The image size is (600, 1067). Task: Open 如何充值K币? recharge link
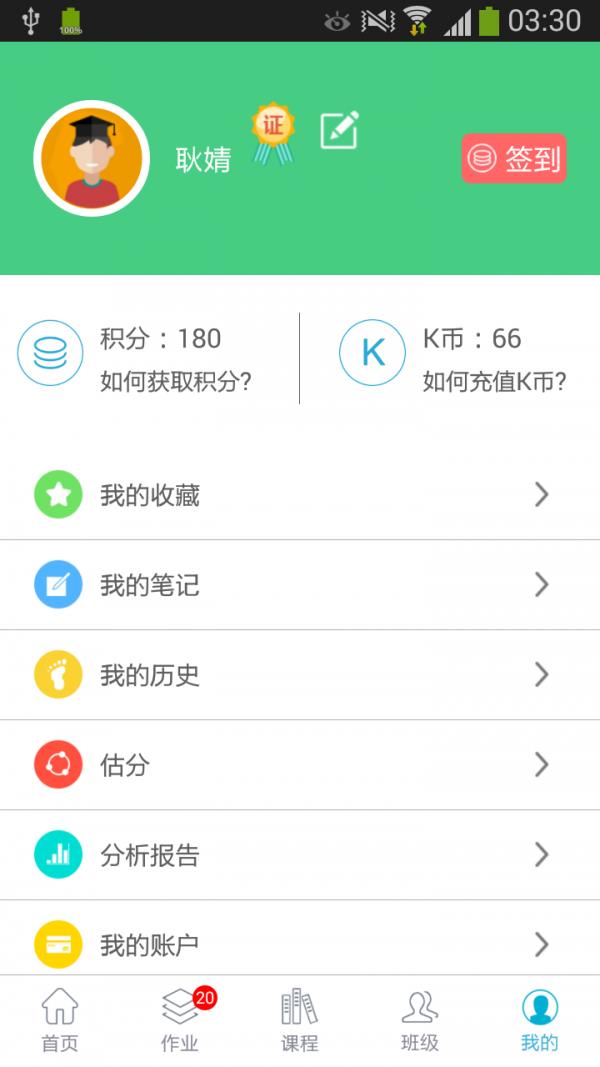(x=495, y=382)
